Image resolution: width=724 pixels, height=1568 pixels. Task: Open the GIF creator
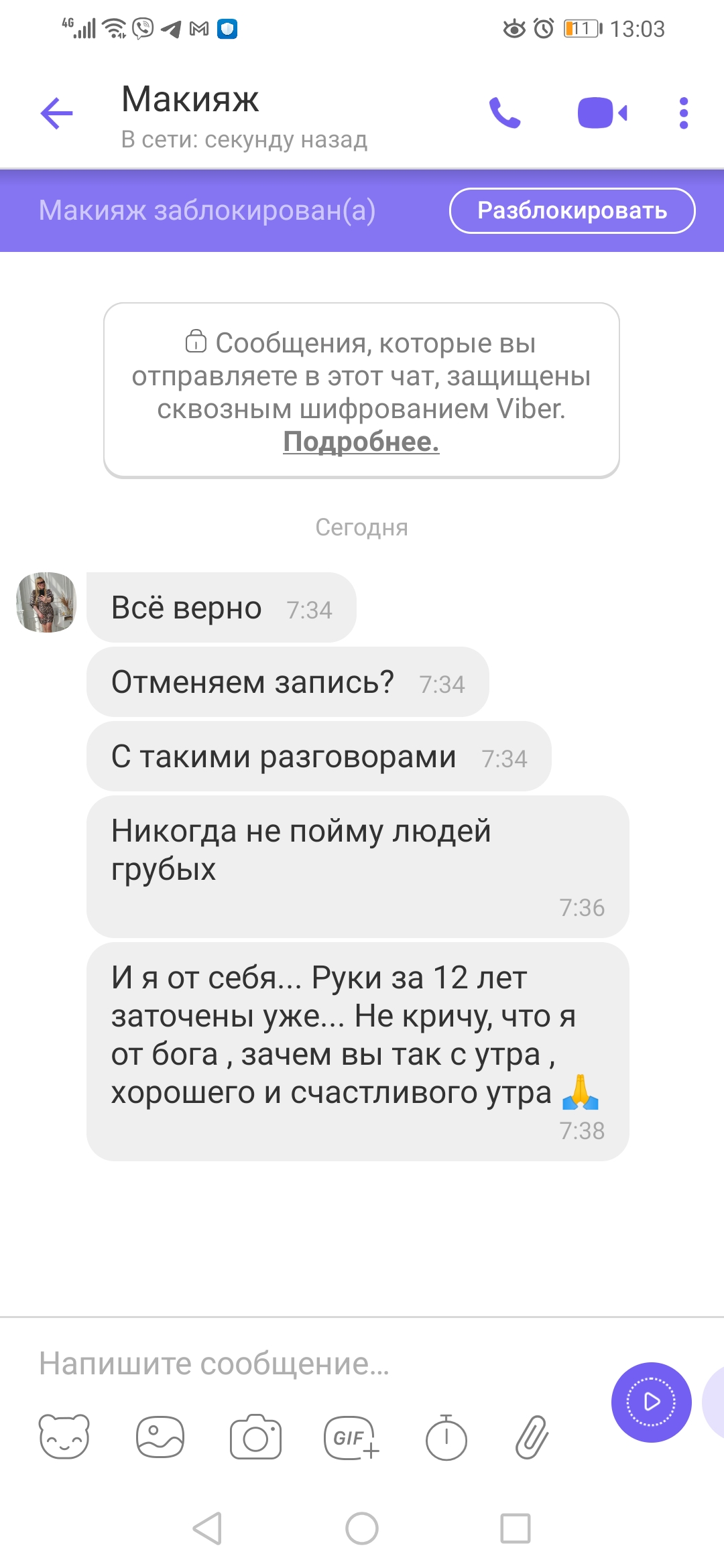[x=351, y=1437]
